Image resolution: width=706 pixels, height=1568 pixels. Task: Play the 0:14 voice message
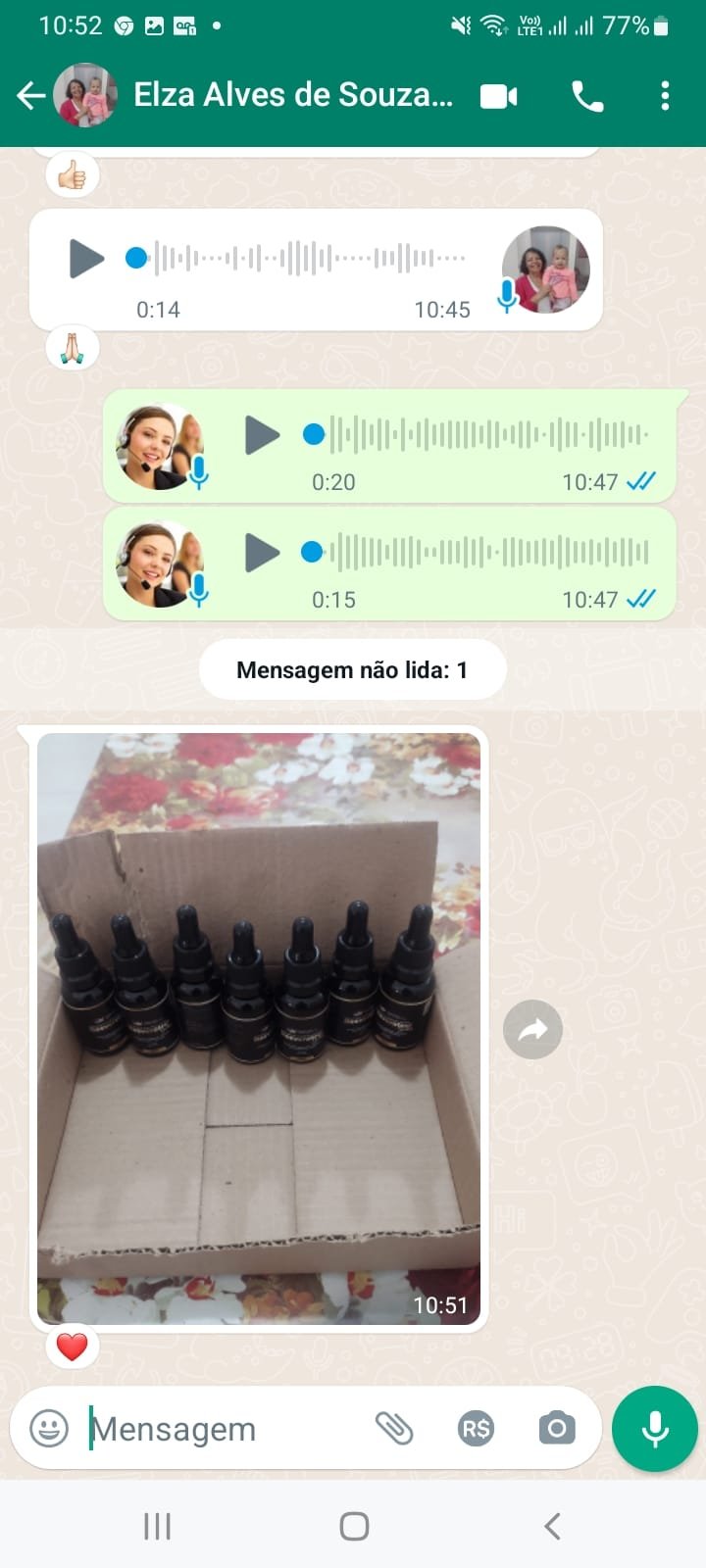coord(86,259)
